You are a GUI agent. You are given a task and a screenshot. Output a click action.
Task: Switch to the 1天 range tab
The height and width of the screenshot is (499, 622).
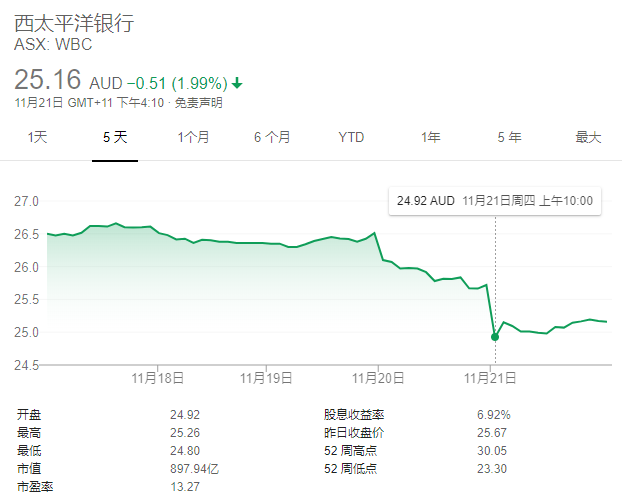point(37,137)
